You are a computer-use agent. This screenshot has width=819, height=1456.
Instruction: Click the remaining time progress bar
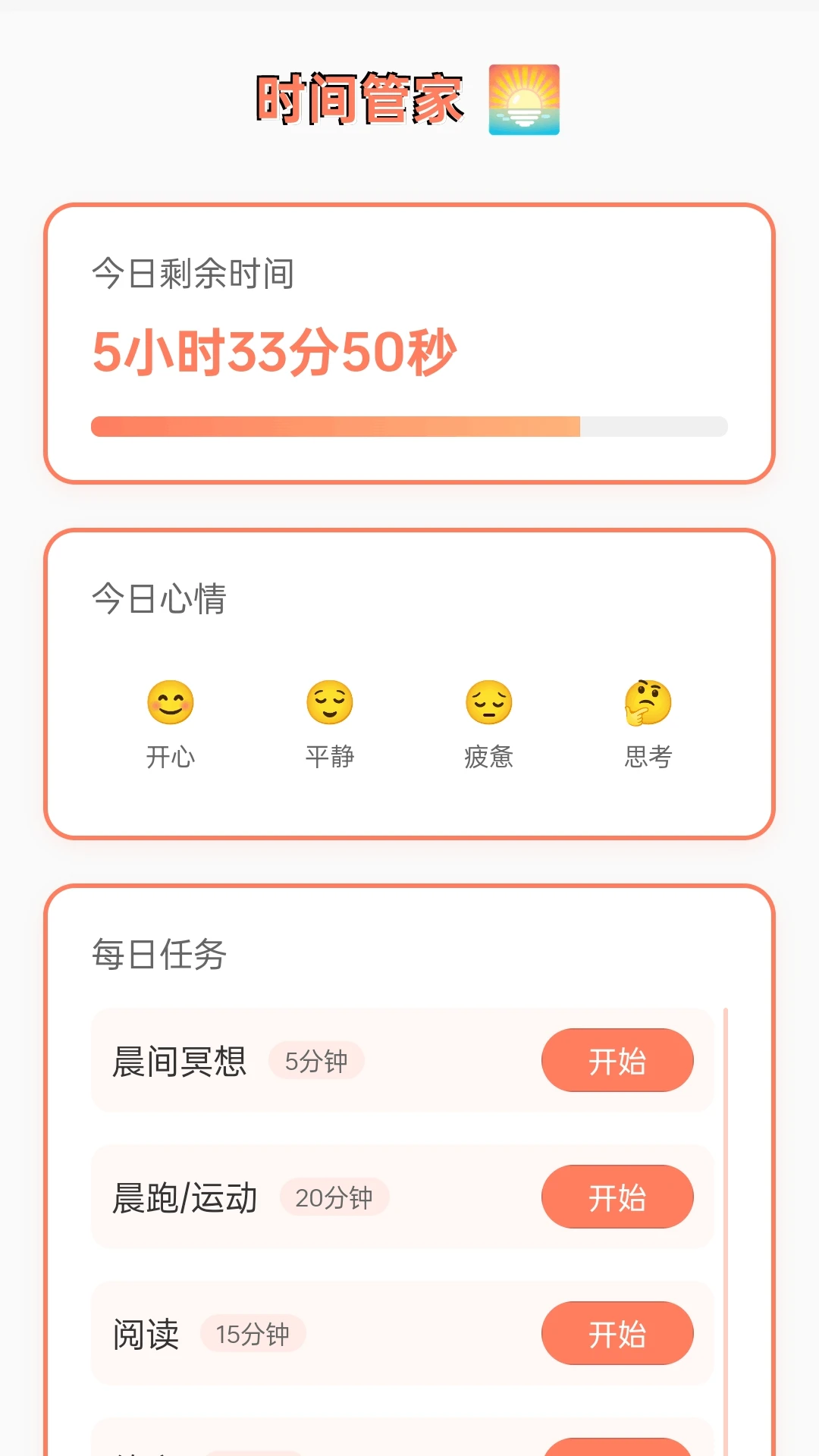coord(409,427)
